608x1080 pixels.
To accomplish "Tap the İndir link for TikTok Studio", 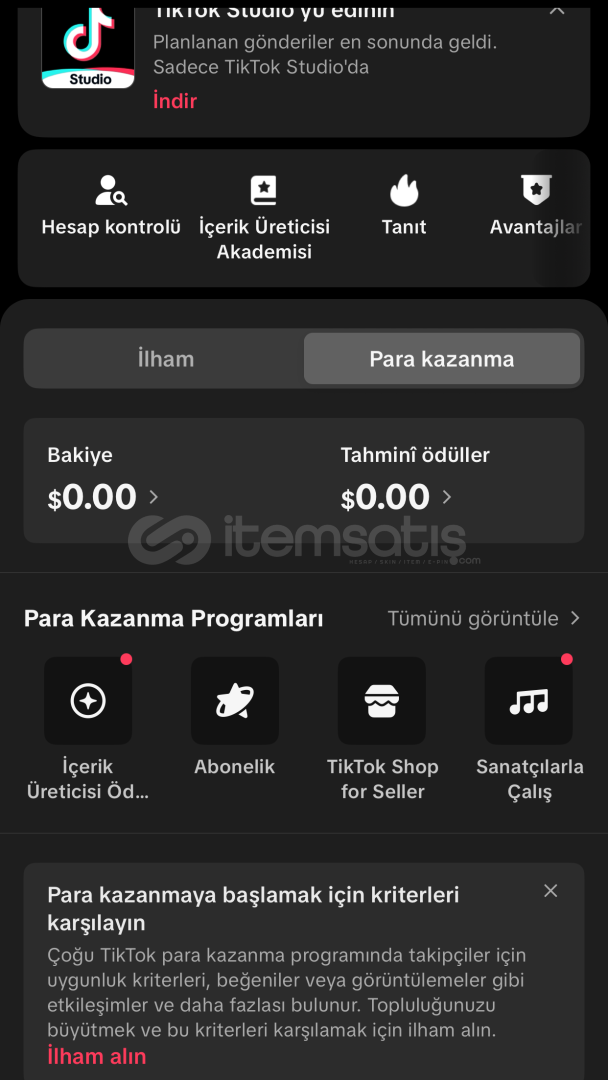I will coord(175,101).
